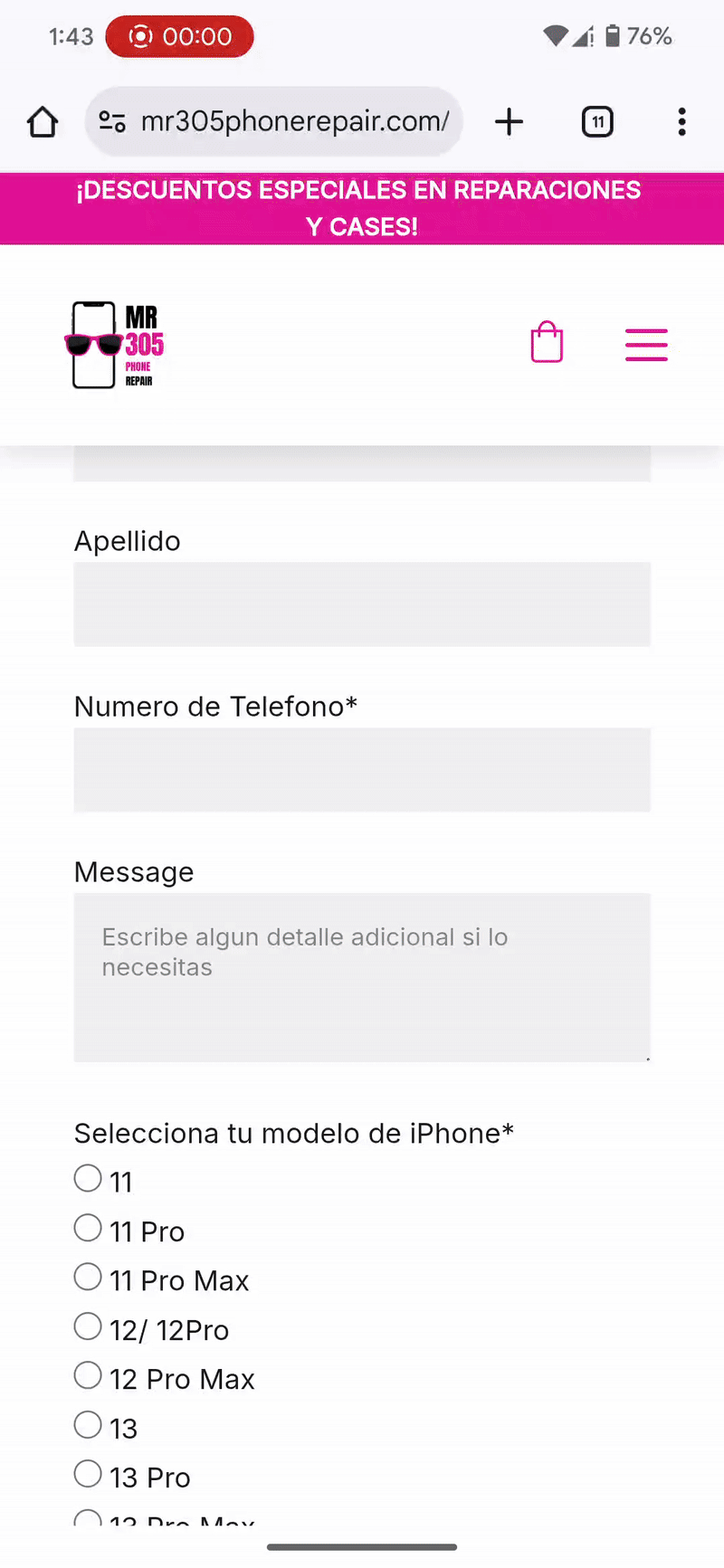Open the shopping bag cart
Viewport: 724px width, 1568px height.
547,343
